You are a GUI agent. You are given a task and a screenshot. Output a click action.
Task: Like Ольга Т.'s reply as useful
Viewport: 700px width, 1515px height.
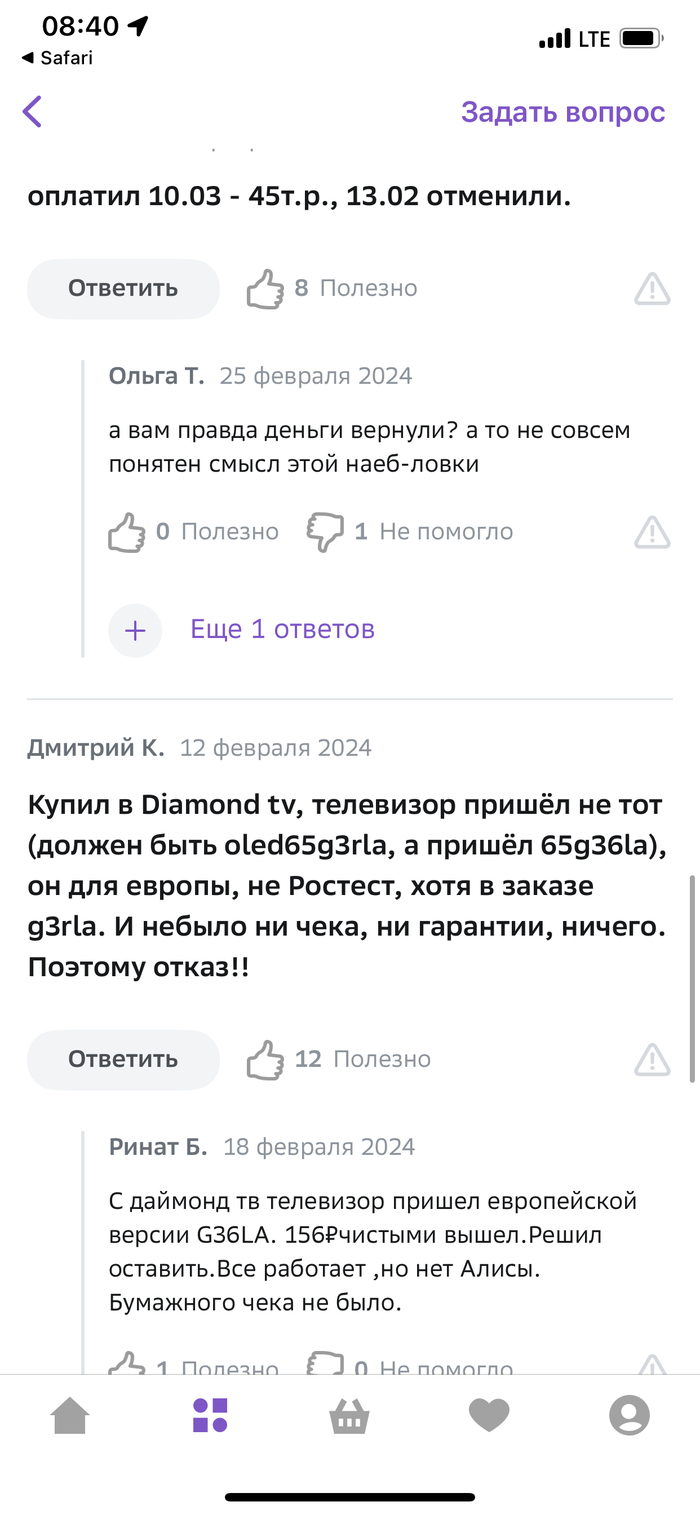coord(128,532)
